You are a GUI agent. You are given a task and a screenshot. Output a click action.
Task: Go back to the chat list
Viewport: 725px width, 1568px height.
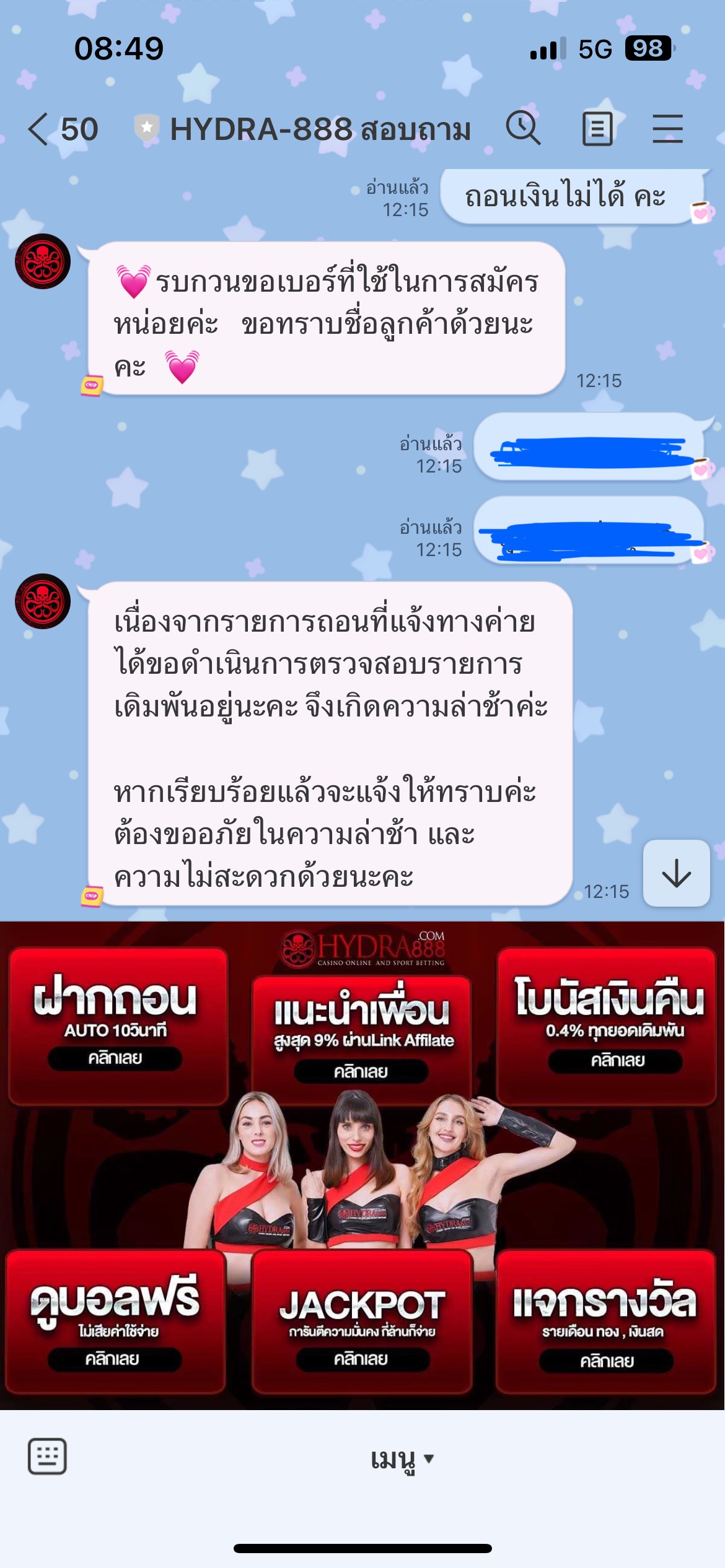point(39,129)
